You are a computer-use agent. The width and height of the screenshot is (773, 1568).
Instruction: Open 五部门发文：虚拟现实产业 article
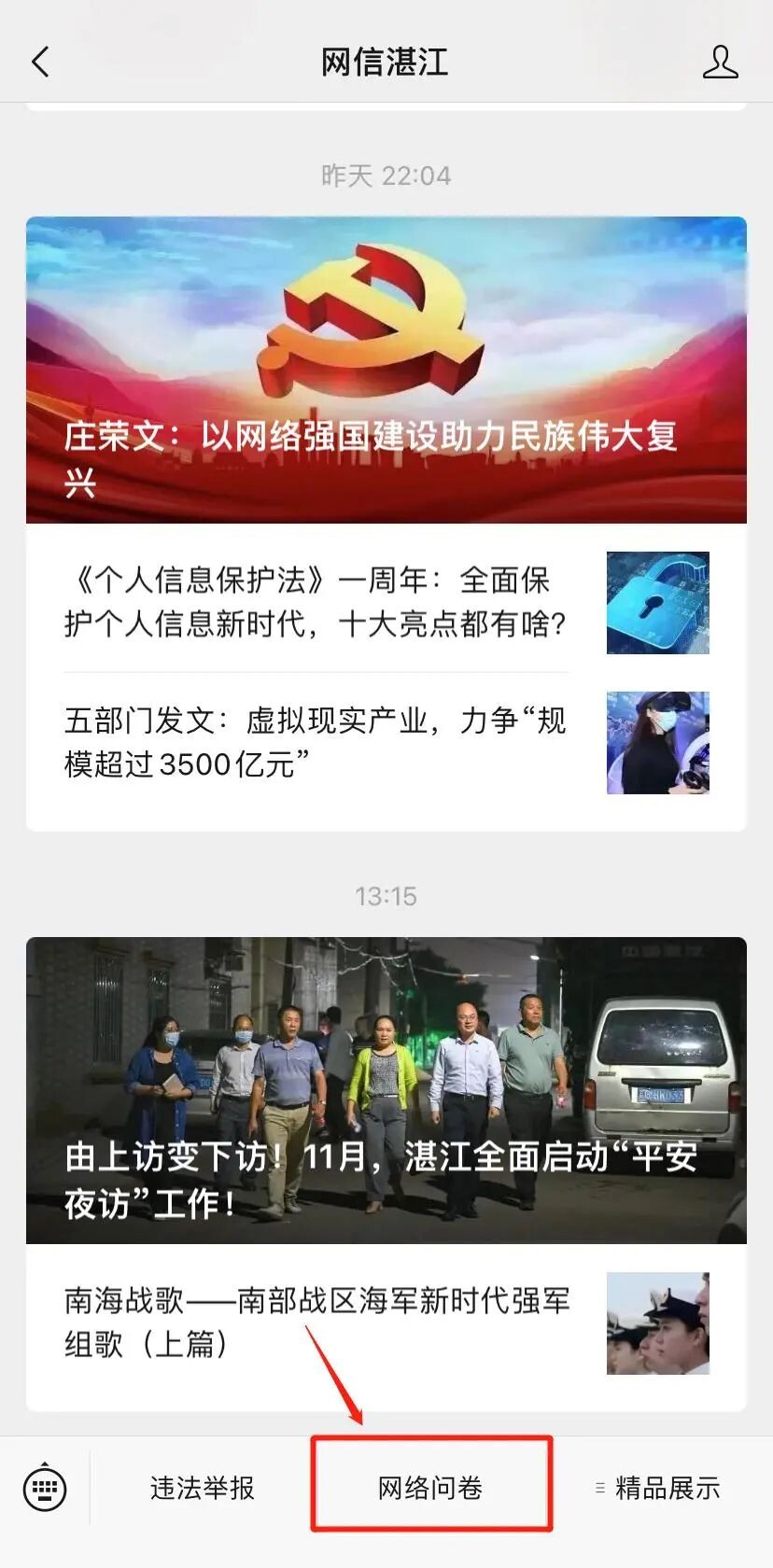[x=317, y=743]
